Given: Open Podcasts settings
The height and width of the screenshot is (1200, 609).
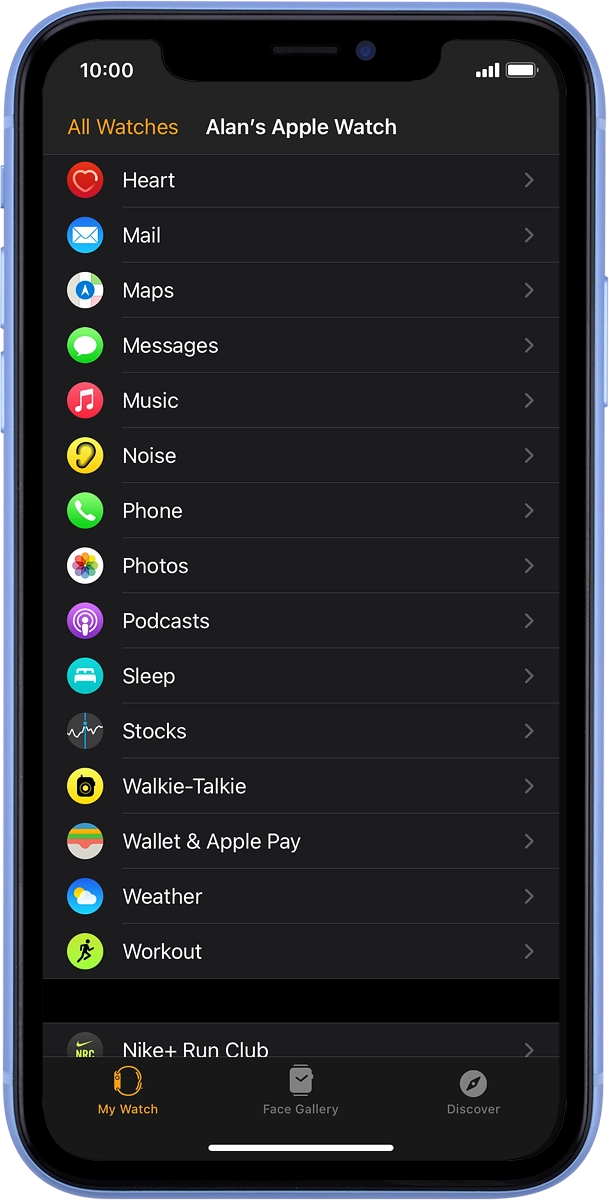Looking at the screenshot, I should [x=300, y=621].
